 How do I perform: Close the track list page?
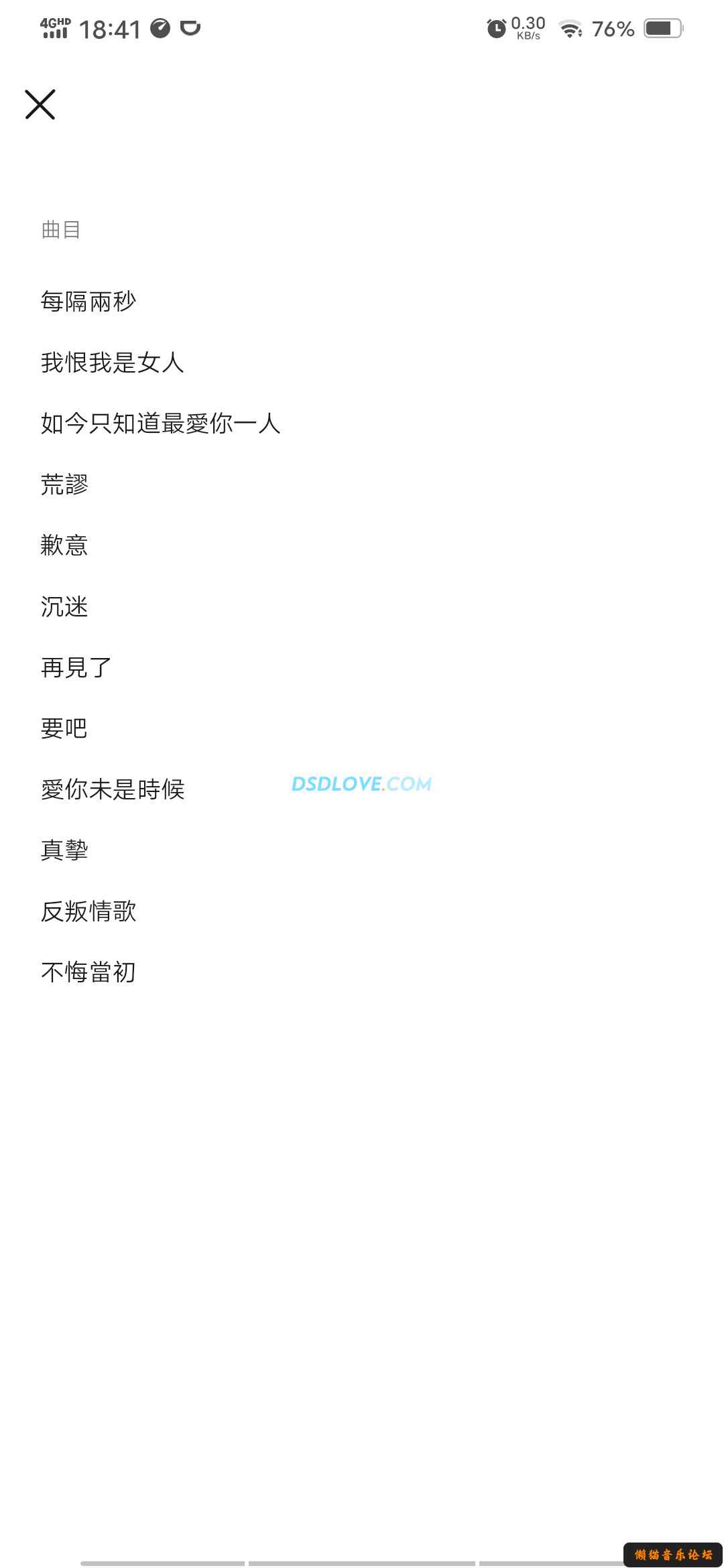coord(40,105)
